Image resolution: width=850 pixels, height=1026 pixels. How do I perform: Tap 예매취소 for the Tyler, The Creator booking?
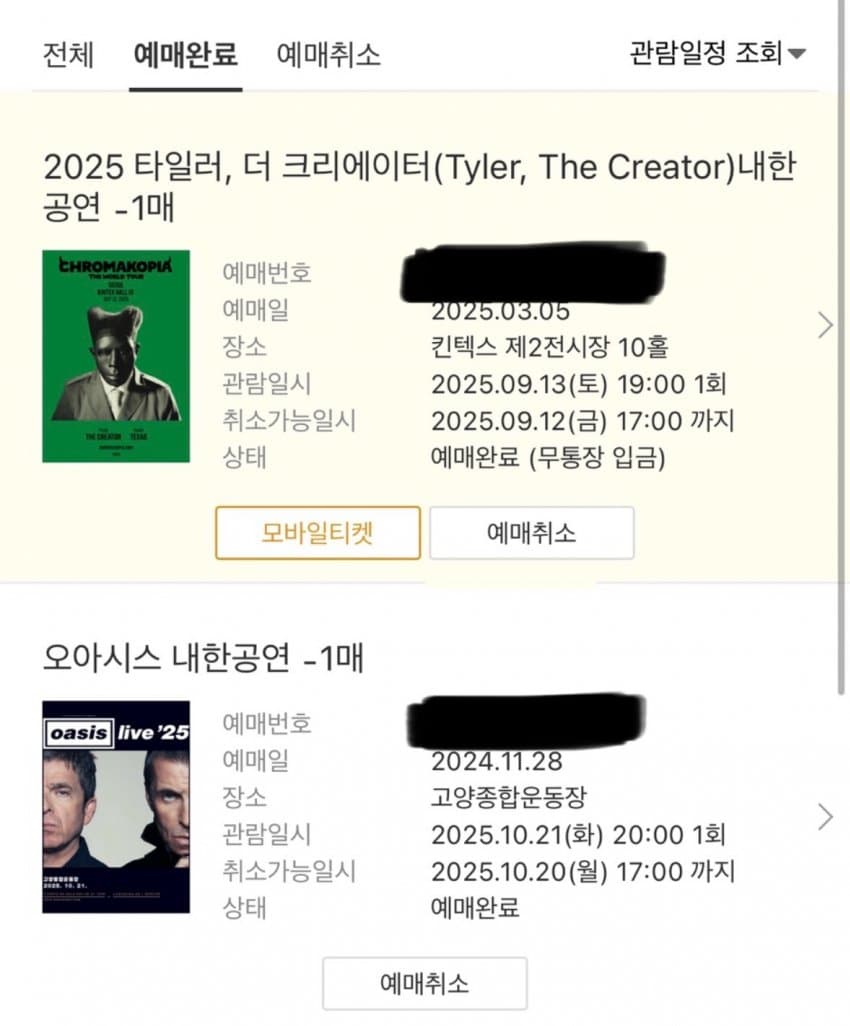pos(531,532)
